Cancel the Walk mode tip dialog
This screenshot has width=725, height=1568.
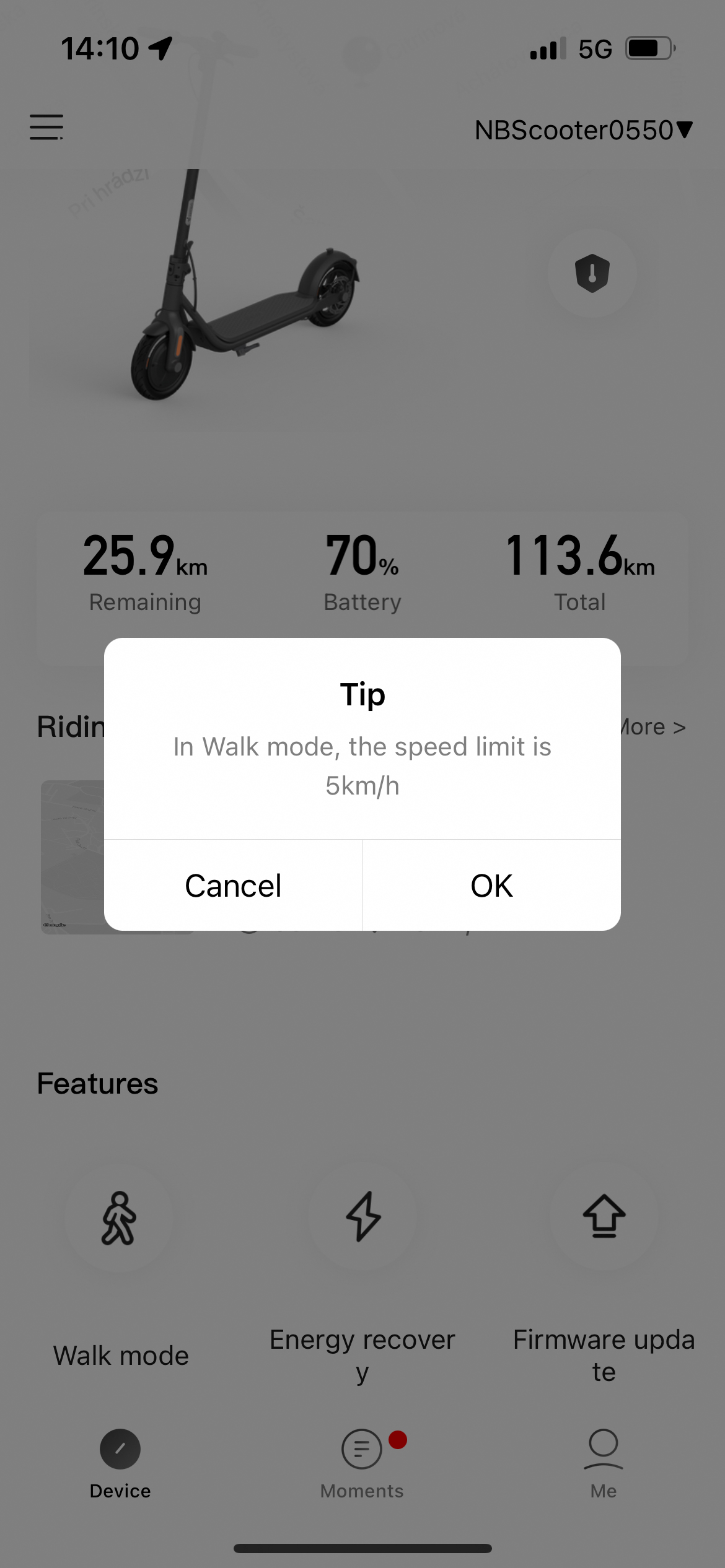click(x=233, y=885)
